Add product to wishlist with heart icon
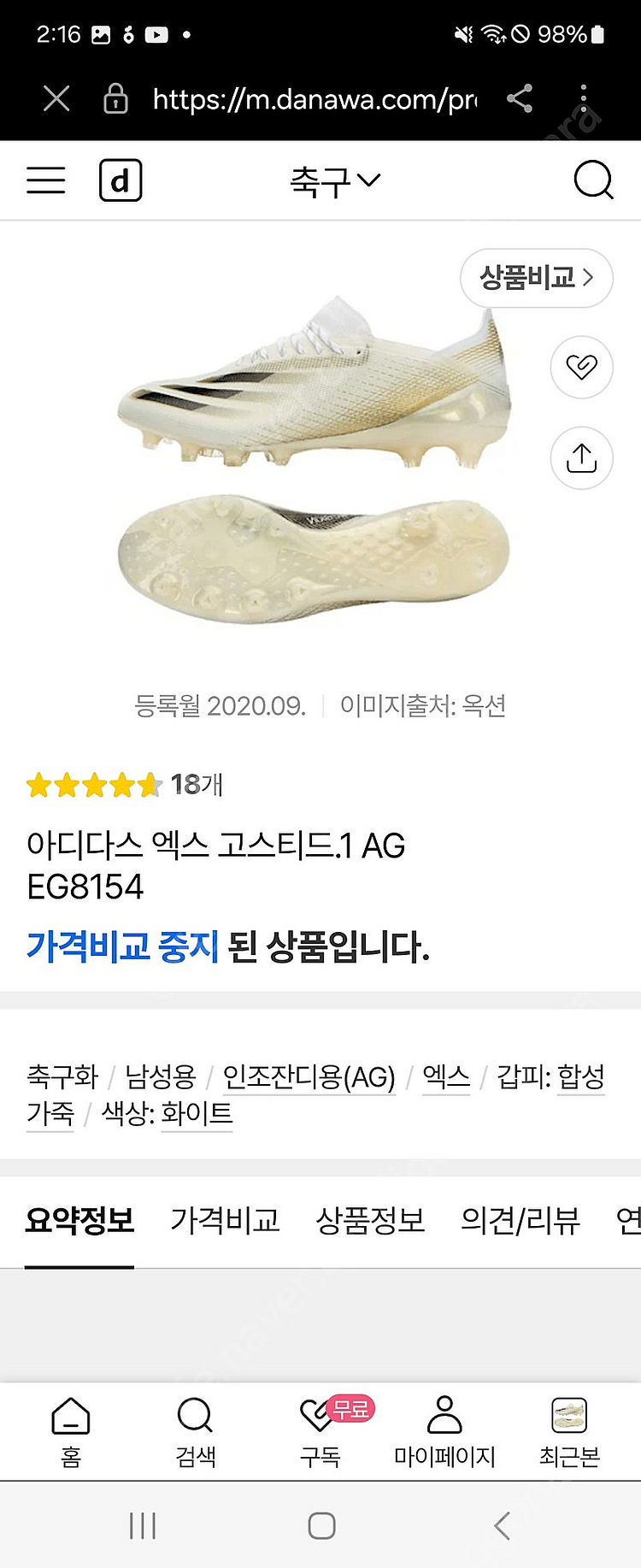This screenshot has height=1568, width=641. pyautogui.click(x=581, y=368)
